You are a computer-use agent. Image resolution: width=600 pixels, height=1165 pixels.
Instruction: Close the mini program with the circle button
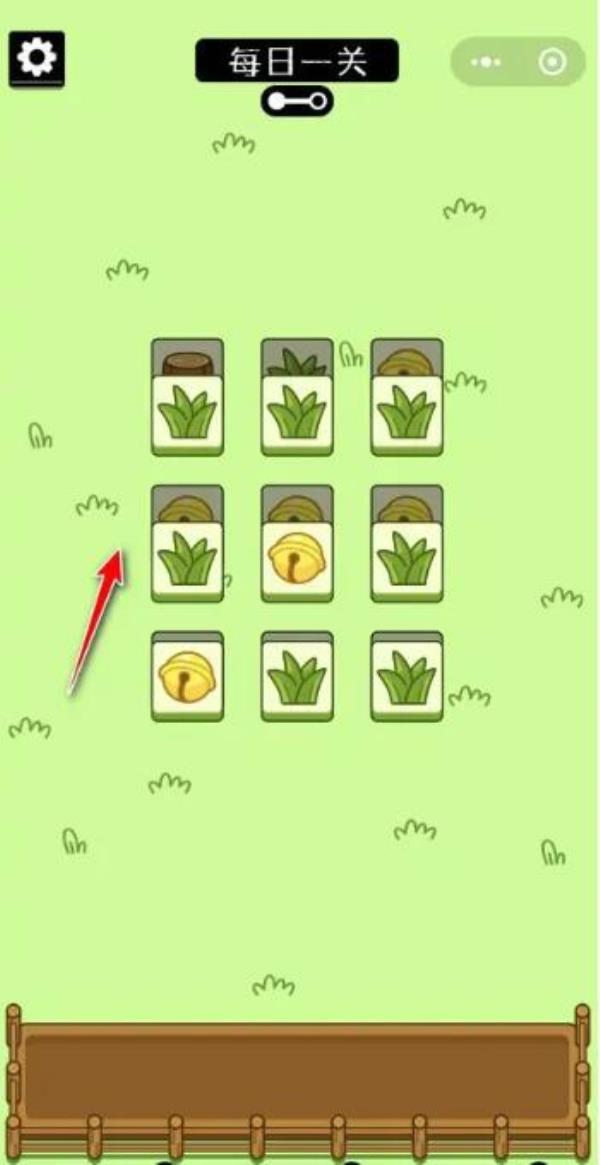click(552, 62)
